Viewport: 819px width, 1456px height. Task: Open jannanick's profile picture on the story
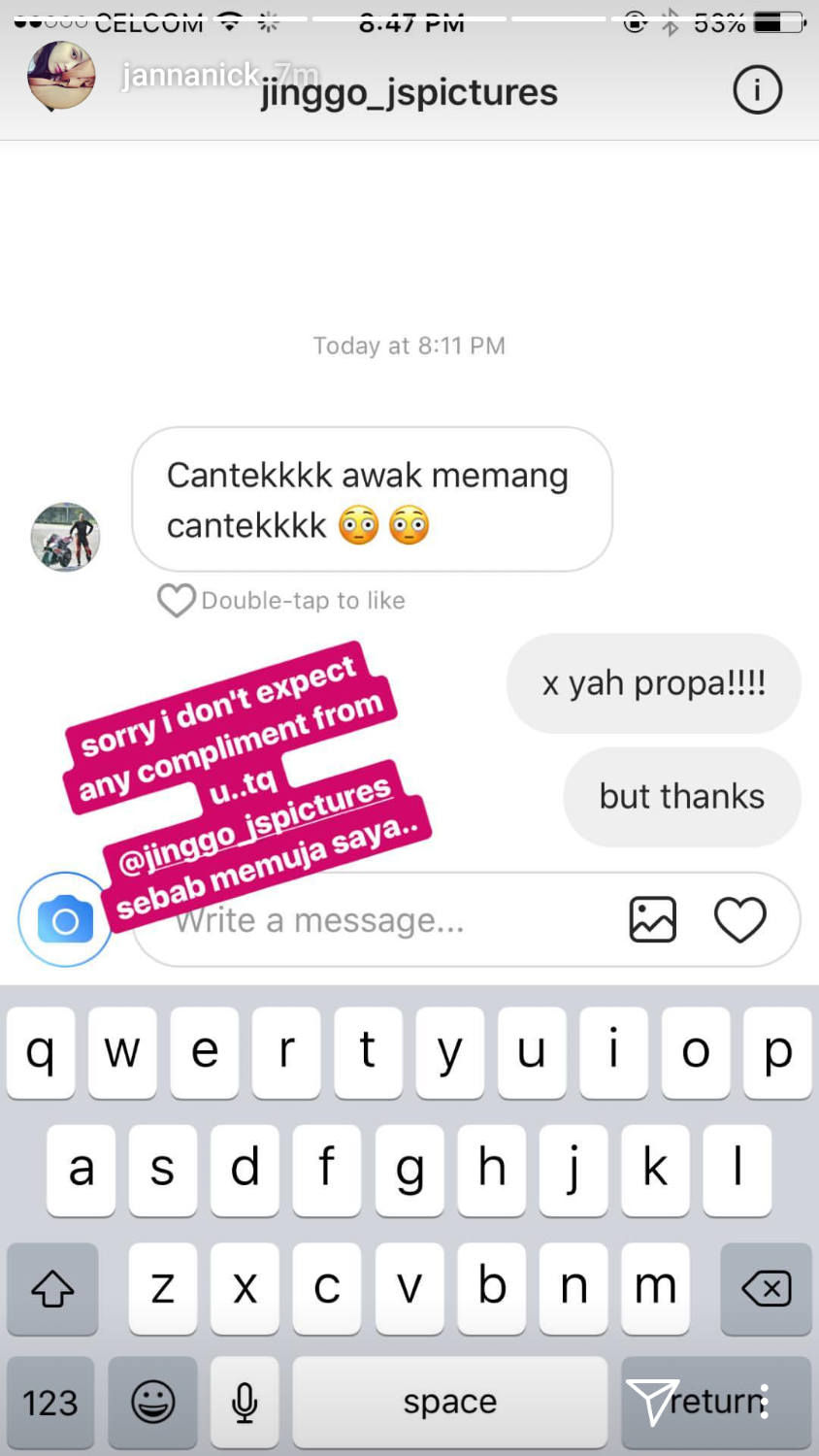pyautogui.click(x=61, y=76)
